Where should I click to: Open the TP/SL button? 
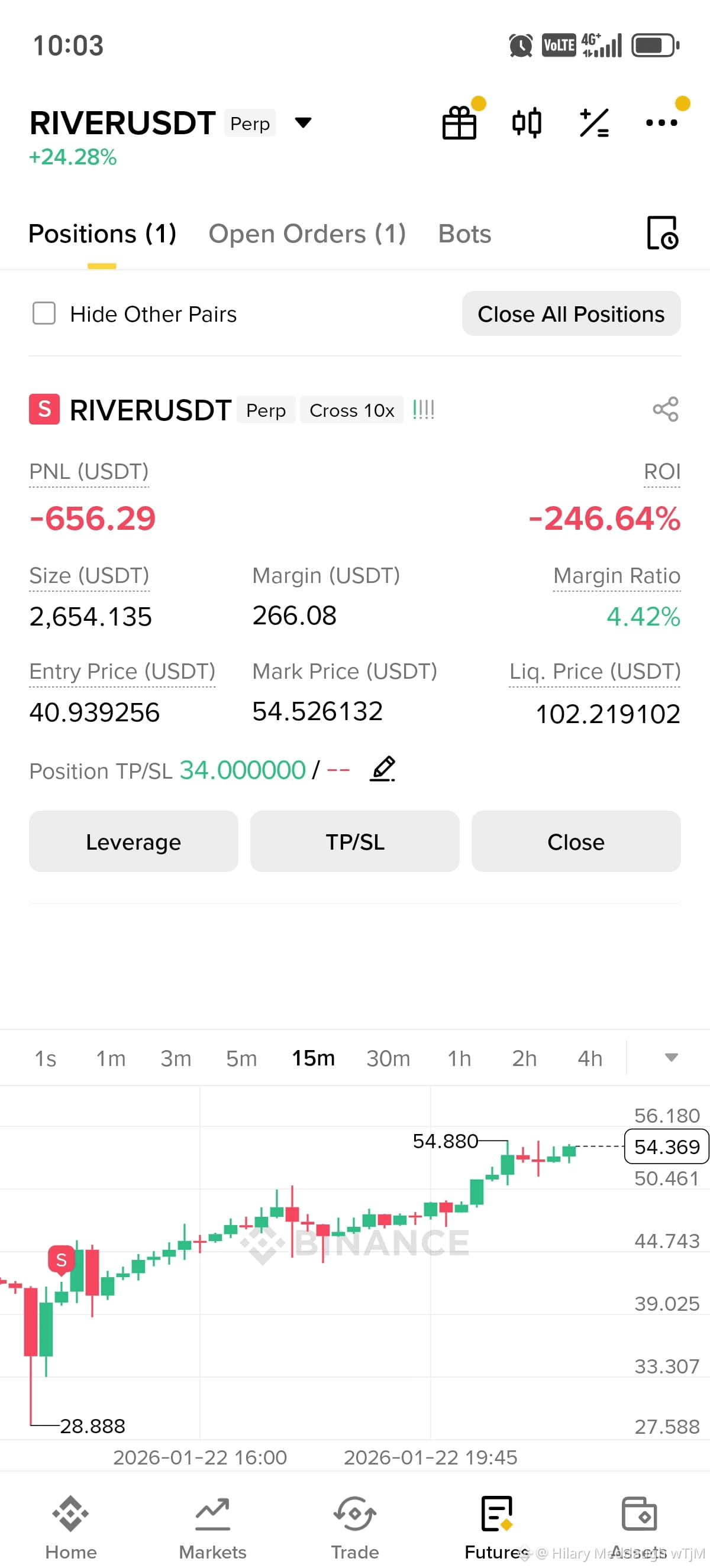tap(355, 841)
